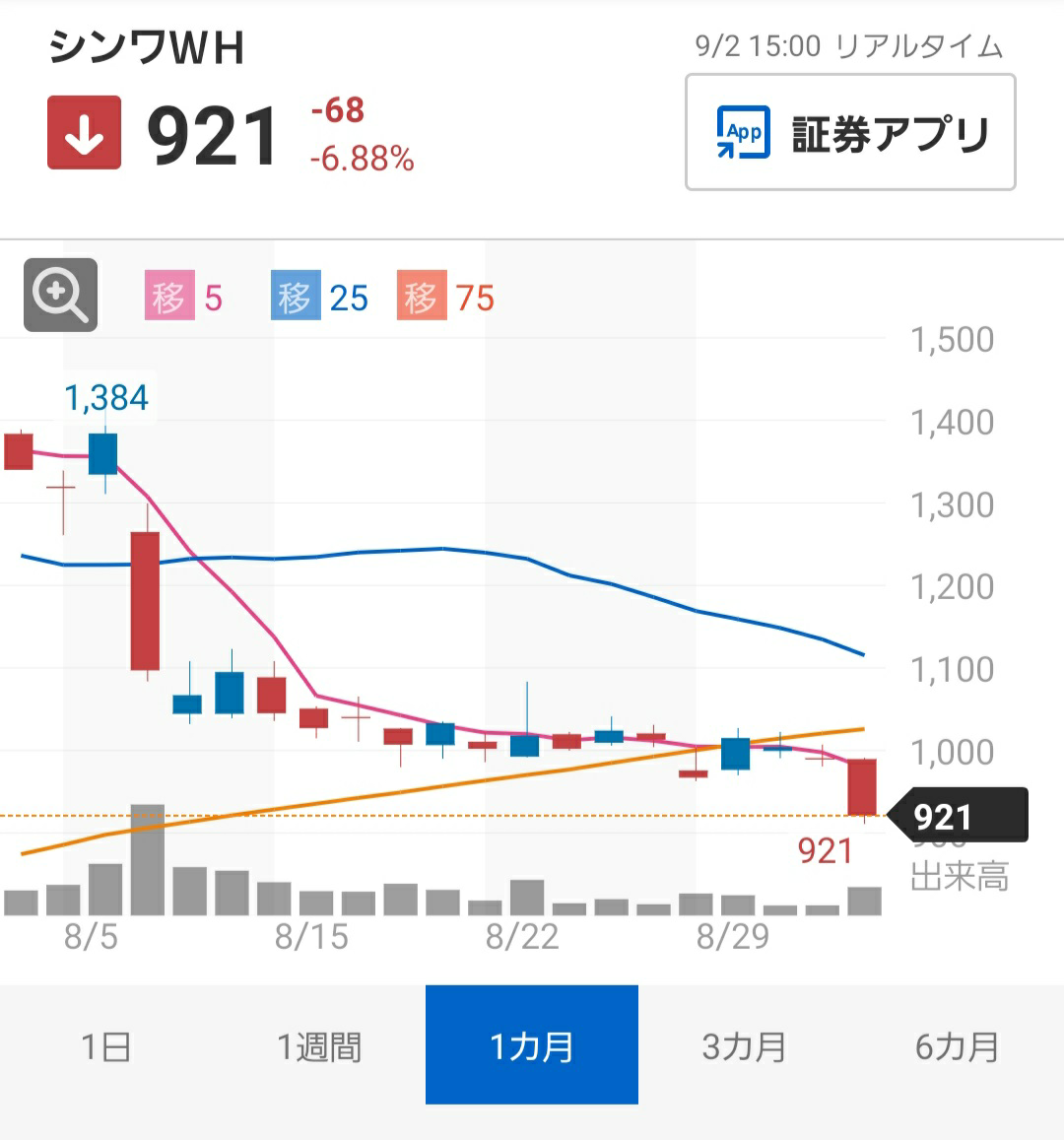The width and height of the screenshot is (1064, 1140).
Task: Open the 3カ月 chart view
Action: click(744, 1048)
